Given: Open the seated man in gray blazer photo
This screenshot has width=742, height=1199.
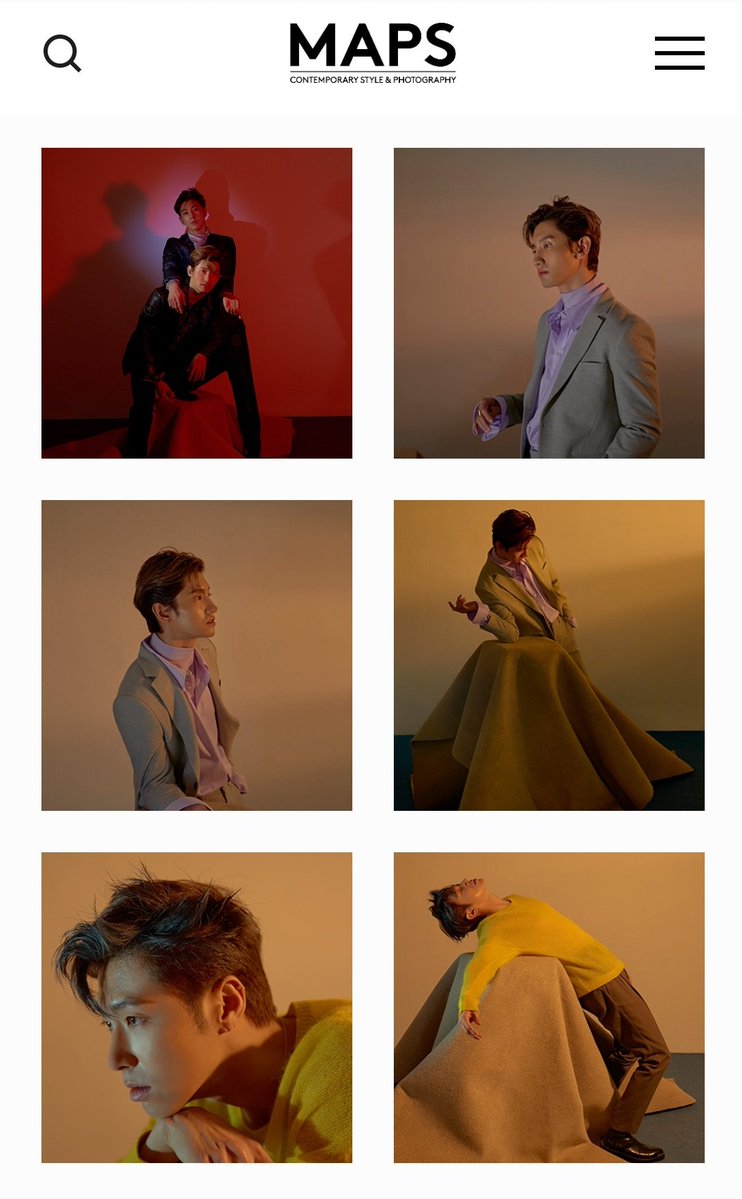Looking at the screenshot, I should pyautogui.click(x=196, y=655).
